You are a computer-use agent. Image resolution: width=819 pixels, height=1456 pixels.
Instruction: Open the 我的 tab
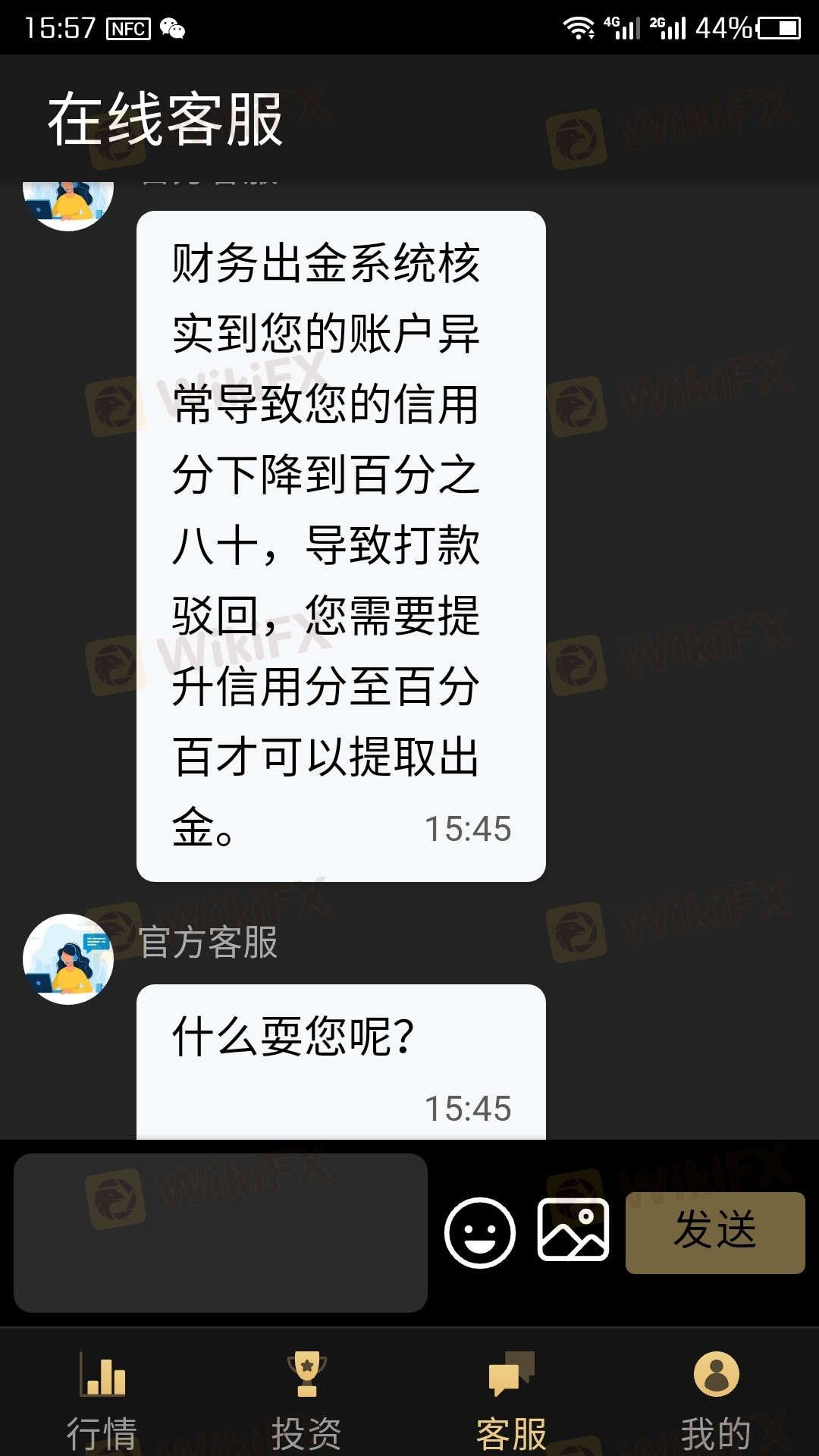(717, 1401)
